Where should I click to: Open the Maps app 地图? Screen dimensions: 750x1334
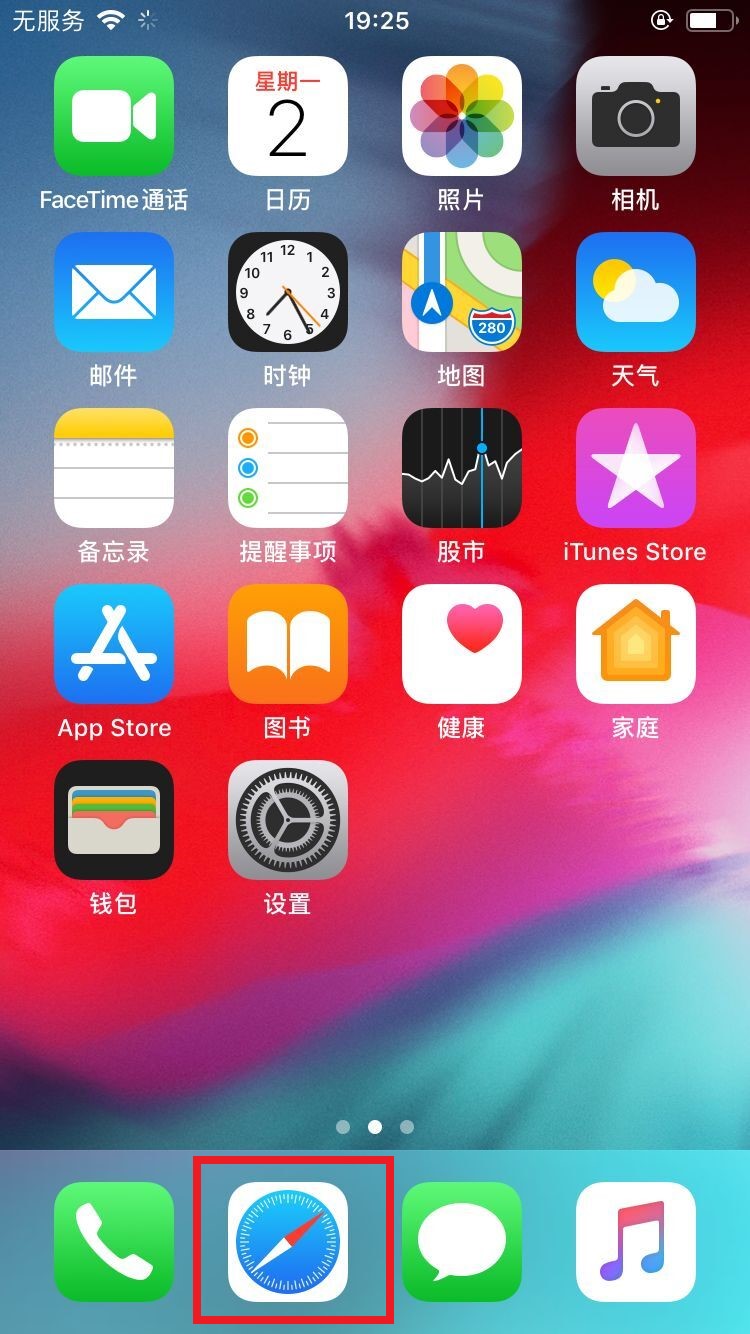pos(461,292)
